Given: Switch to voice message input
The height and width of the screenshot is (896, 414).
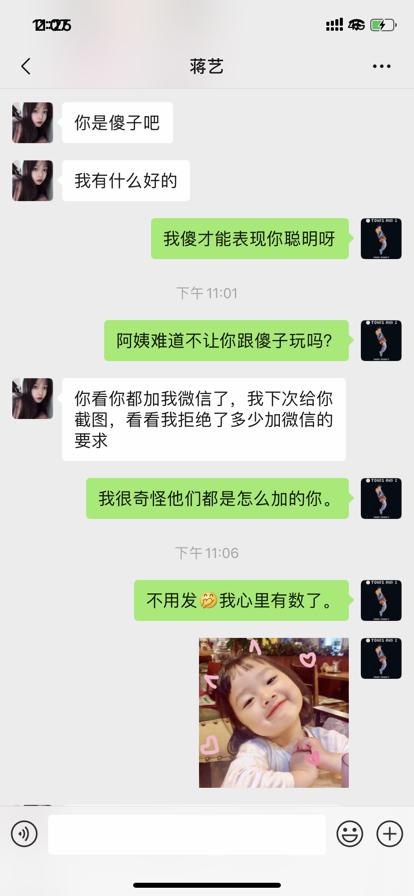Looking at the screenshot, I should pos(24,834).
